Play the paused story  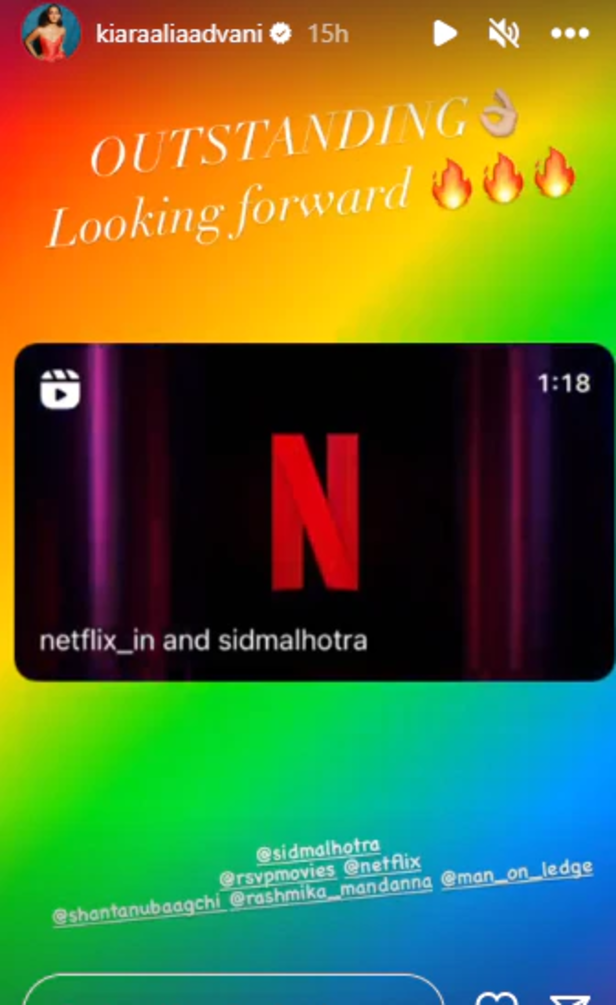pyautogui.click(x=444, y=34)
